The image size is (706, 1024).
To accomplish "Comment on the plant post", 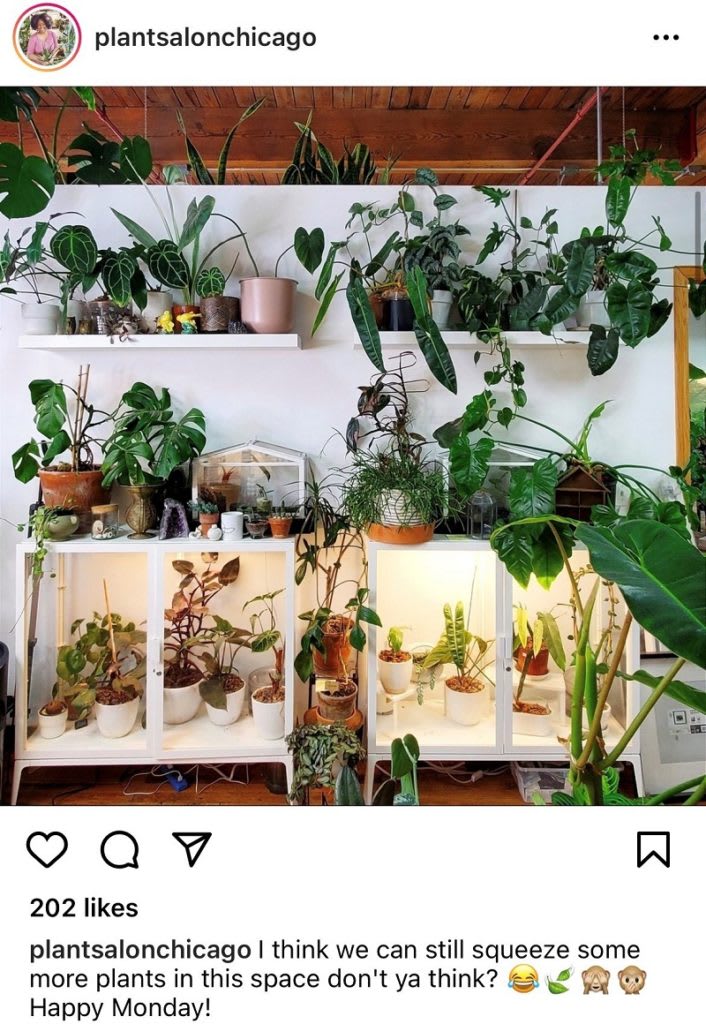I will (x=120, y=849).
